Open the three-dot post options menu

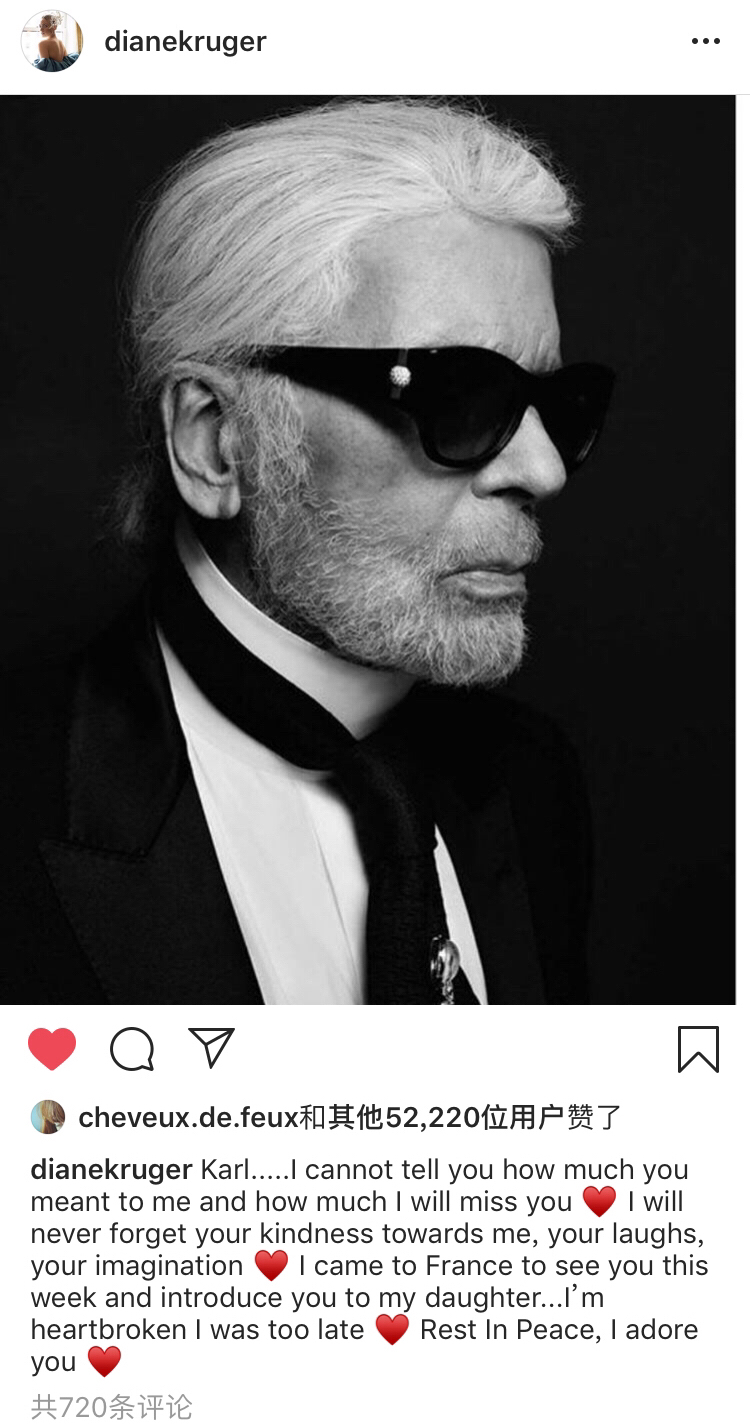(705, 42)
